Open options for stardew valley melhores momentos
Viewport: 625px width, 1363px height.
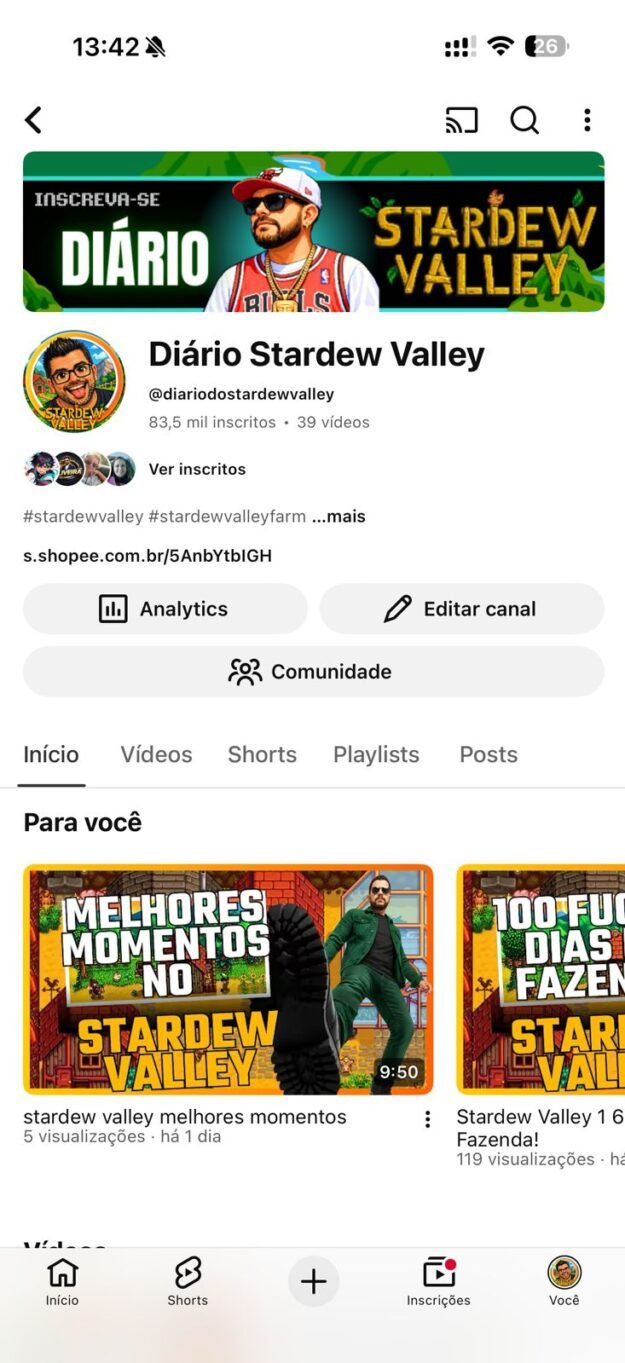point(427,1119)
